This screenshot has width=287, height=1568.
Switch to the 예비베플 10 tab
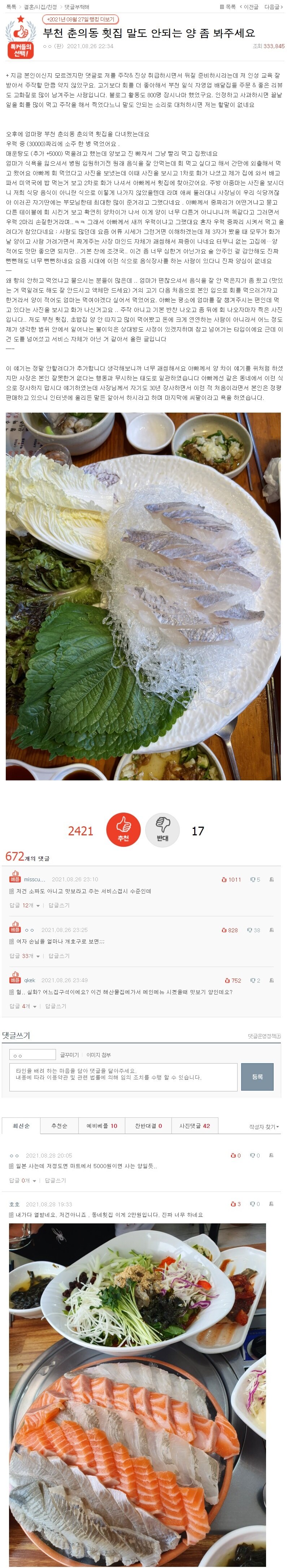(101, 1126)
